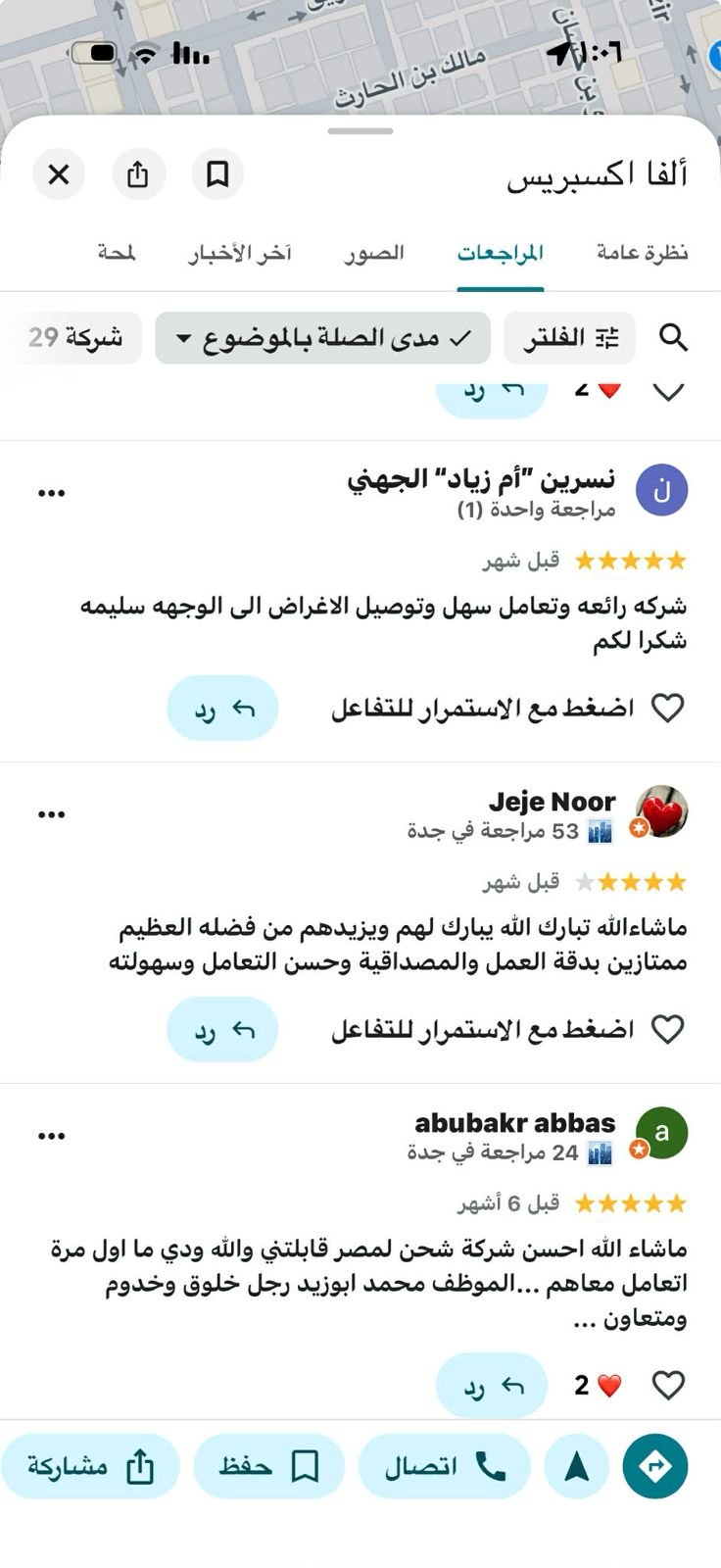Bookmark the place using the header icon

[x=217, y=174]
